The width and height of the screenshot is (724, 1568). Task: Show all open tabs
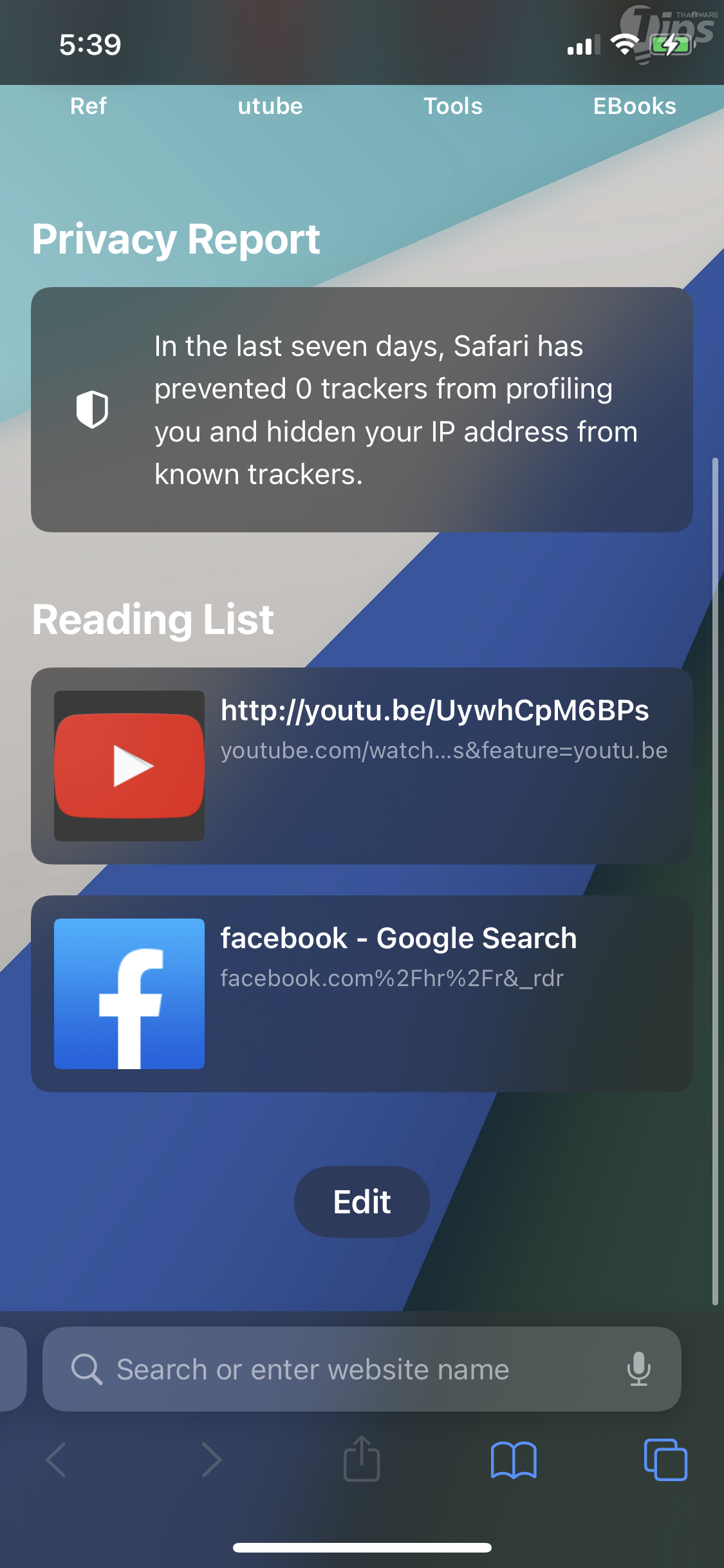click(665, 1459)
